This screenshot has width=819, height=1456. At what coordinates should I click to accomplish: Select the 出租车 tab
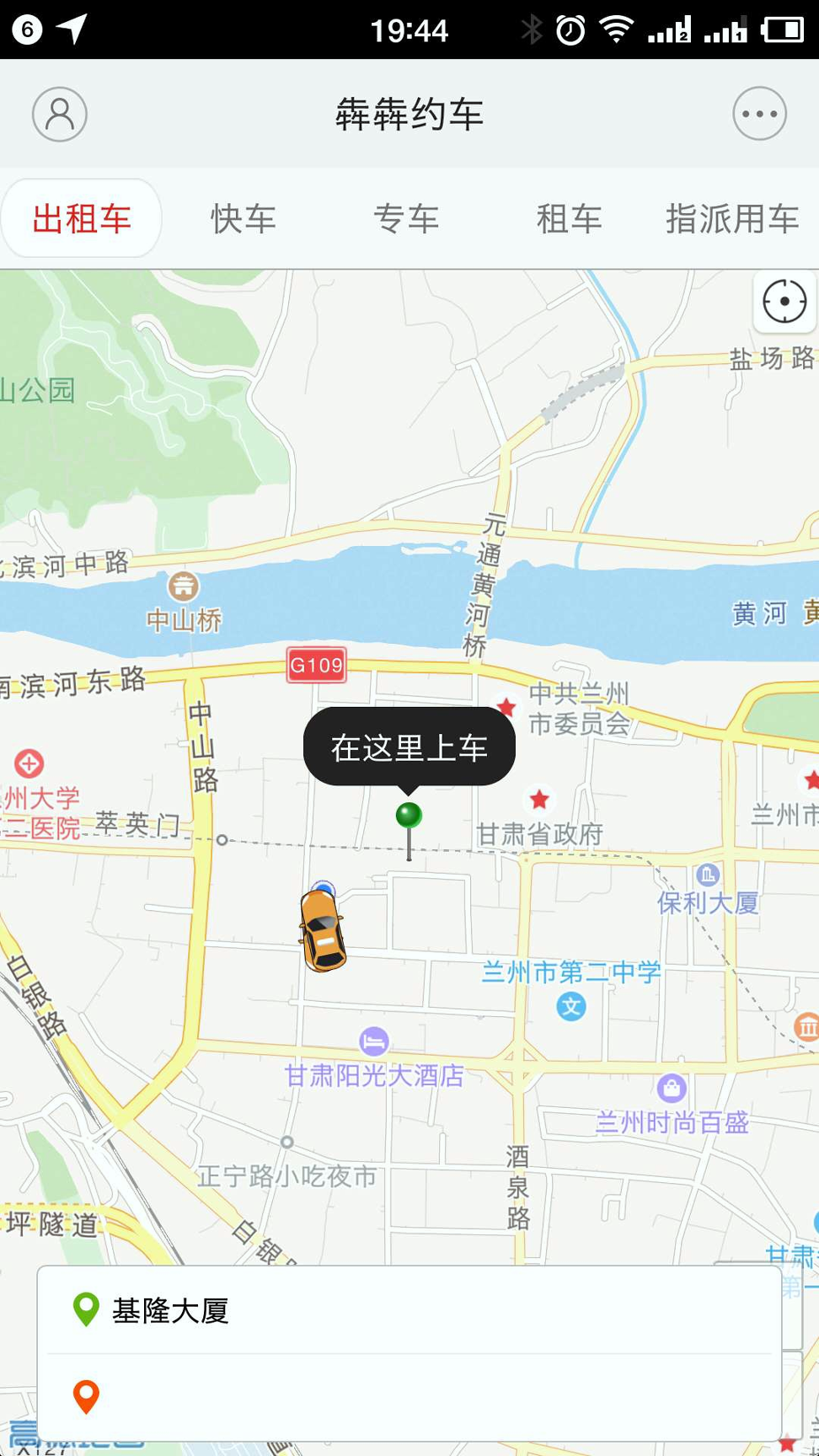tap(82, 219)
